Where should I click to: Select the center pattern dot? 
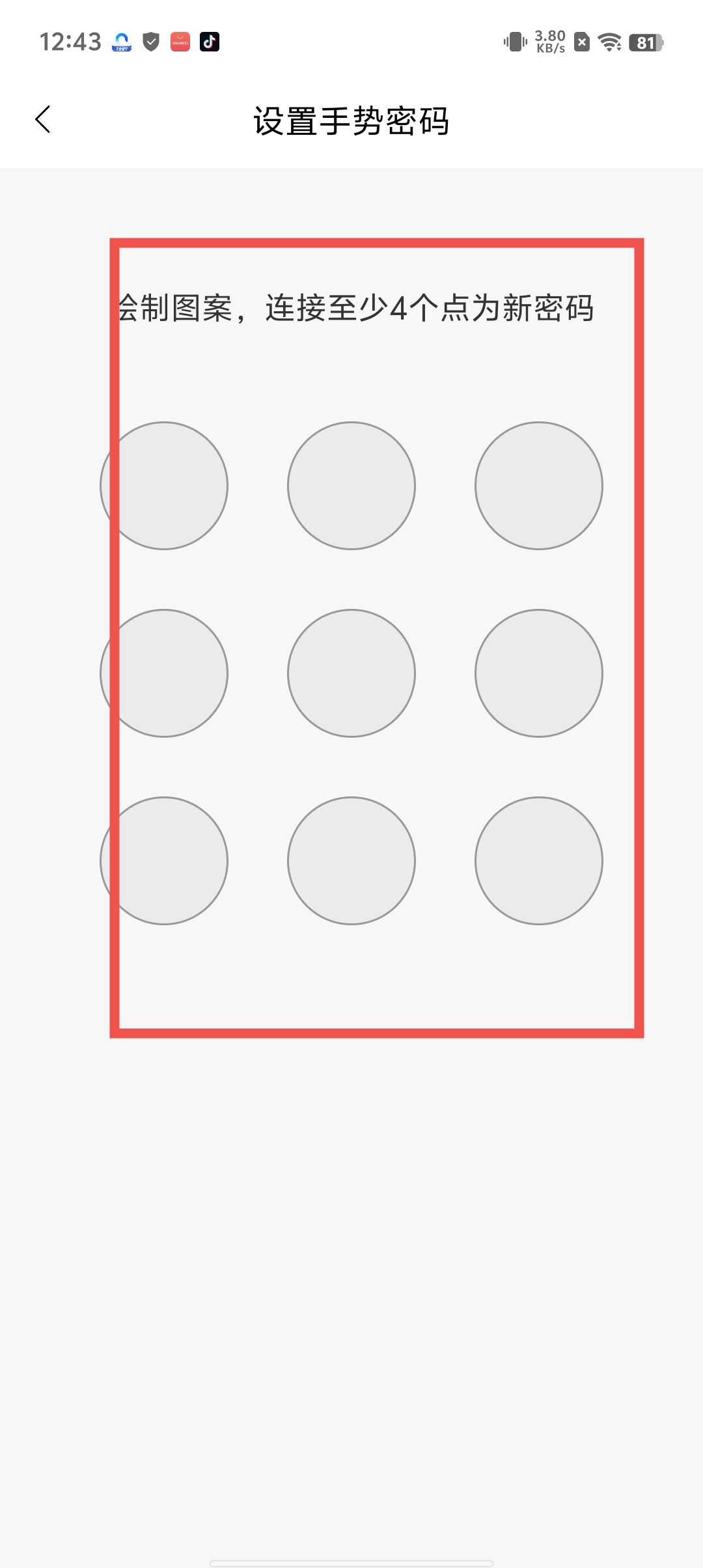click(x=351, y=673)
